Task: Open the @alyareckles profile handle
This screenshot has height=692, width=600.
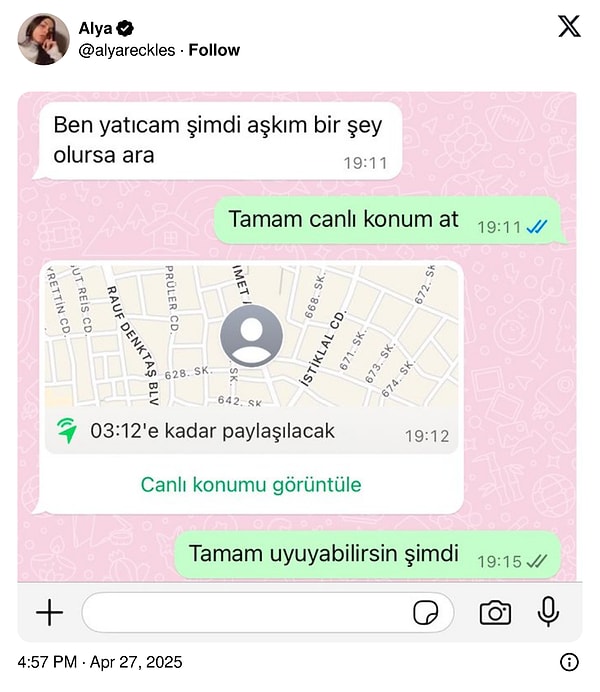Action: (x=127, y=50)
